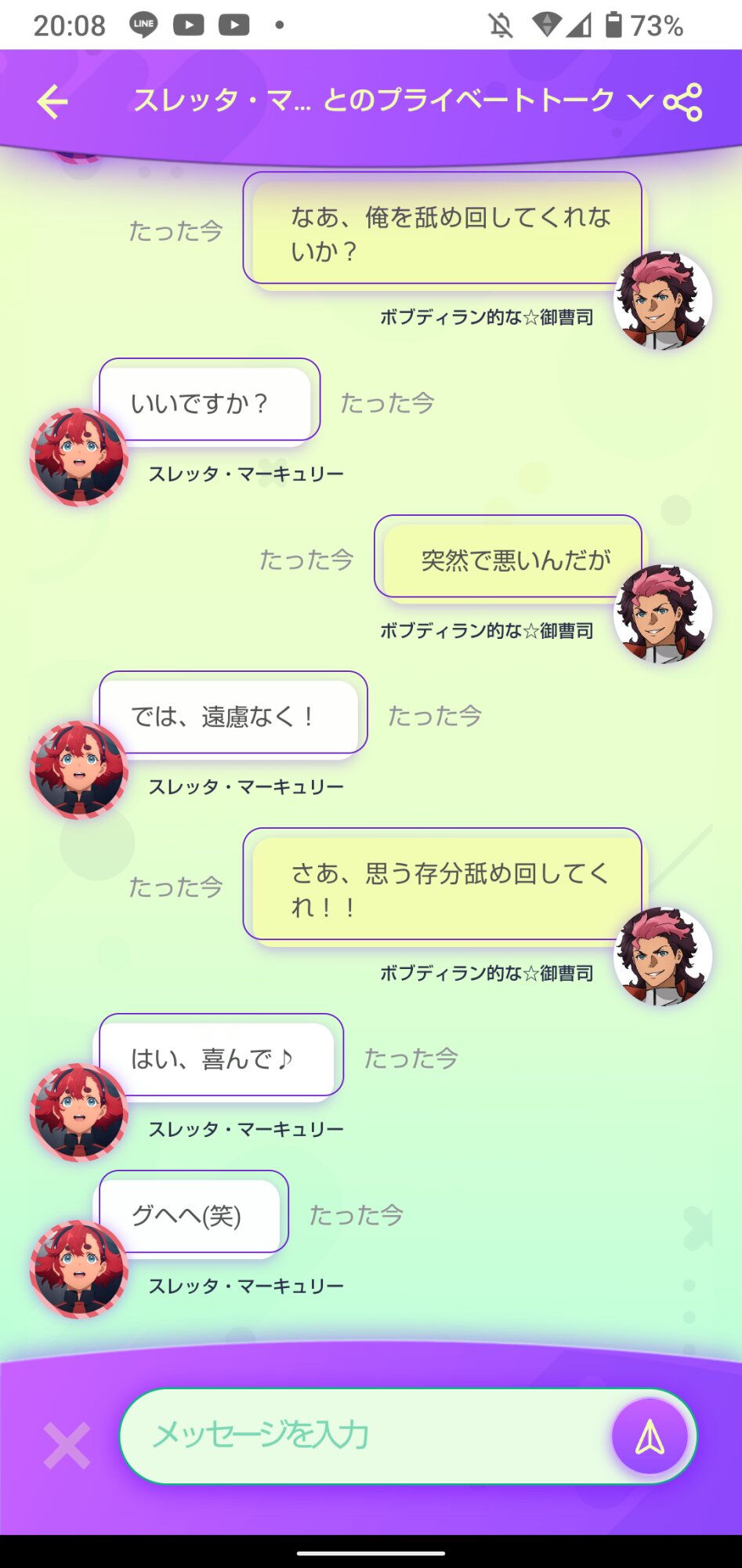Close the input with the X icon
This screenshot has width=742, height=1568.
click(67, 1445)
